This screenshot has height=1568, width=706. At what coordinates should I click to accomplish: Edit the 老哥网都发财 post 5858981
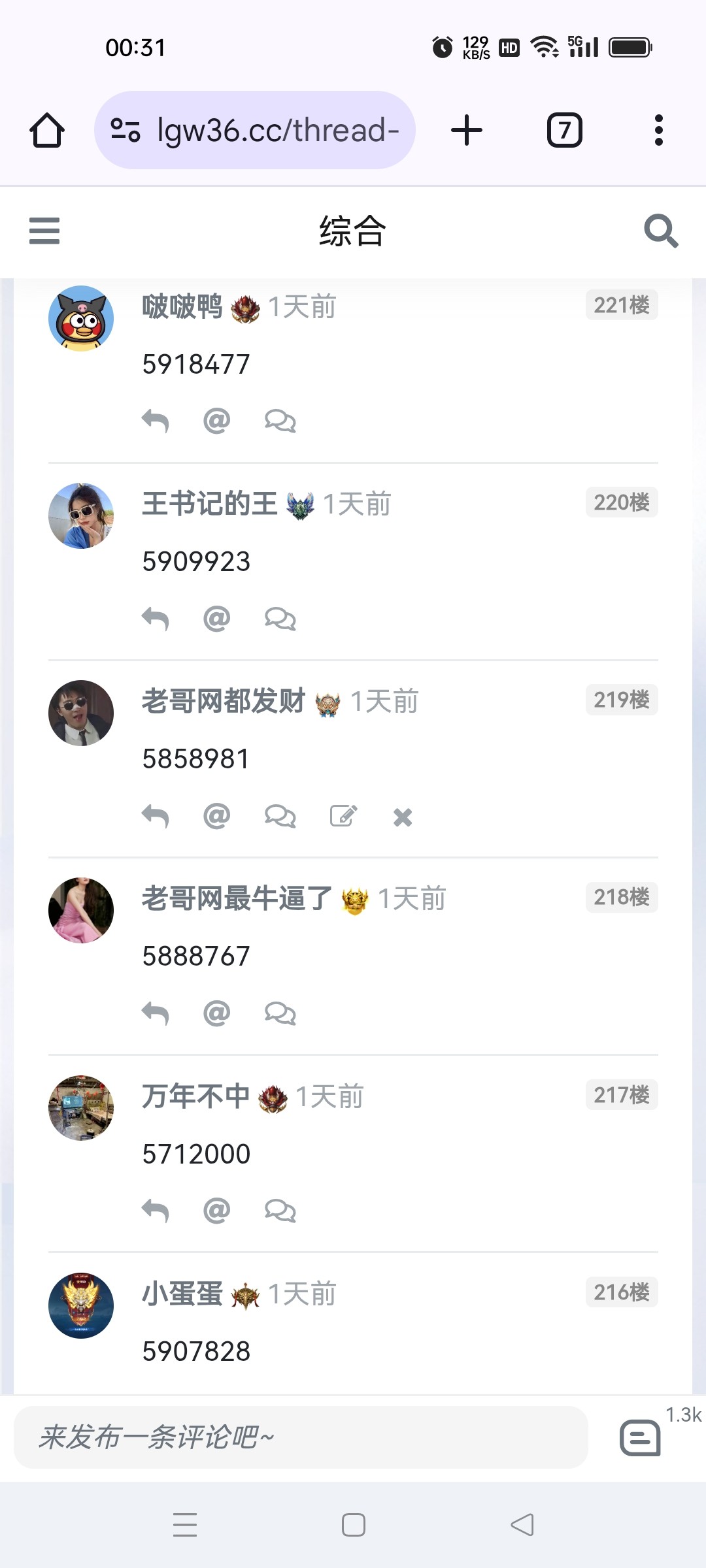[343, 816]
